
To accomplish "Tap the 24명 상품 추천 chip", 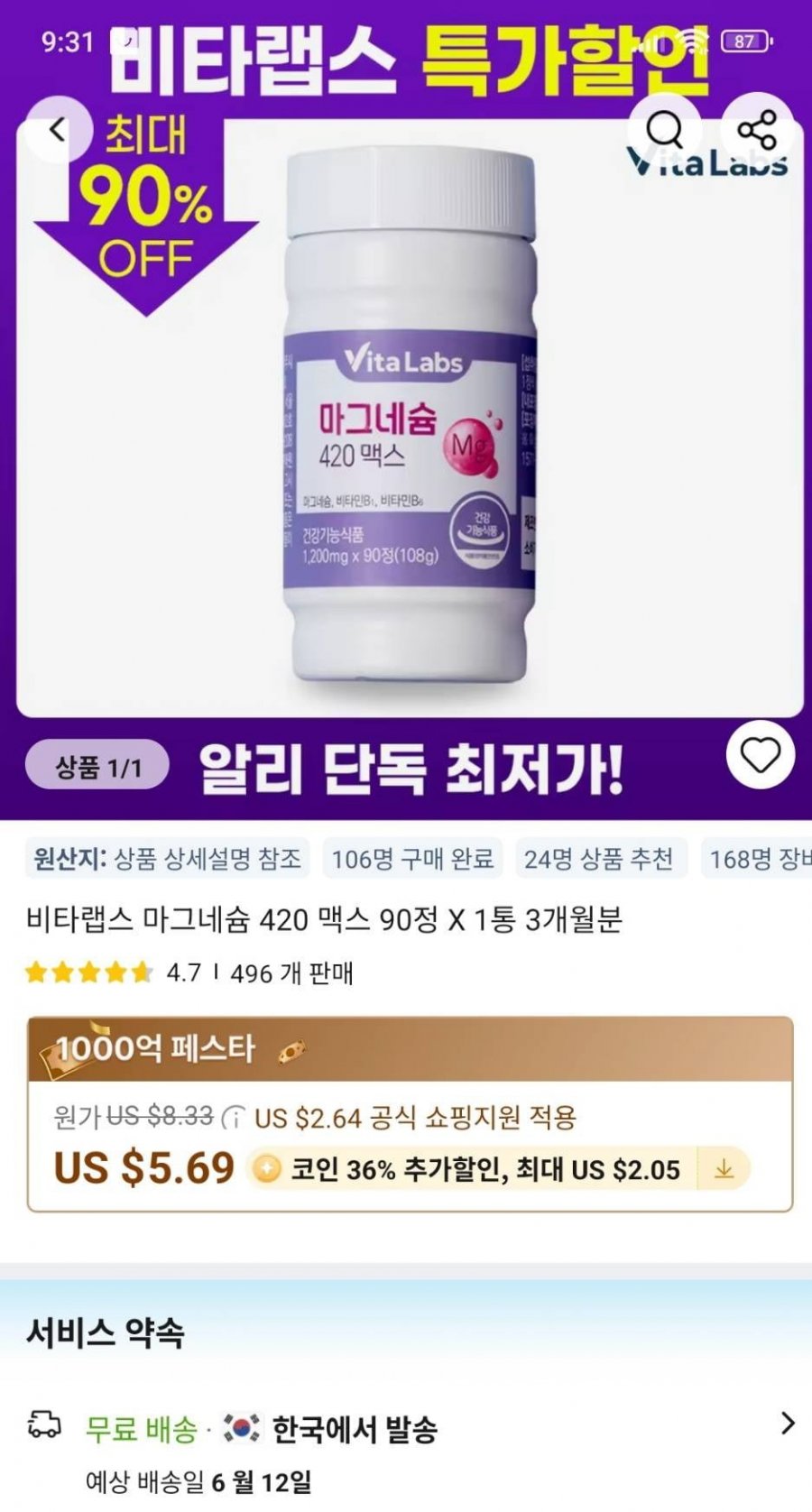I will (599, 858).
